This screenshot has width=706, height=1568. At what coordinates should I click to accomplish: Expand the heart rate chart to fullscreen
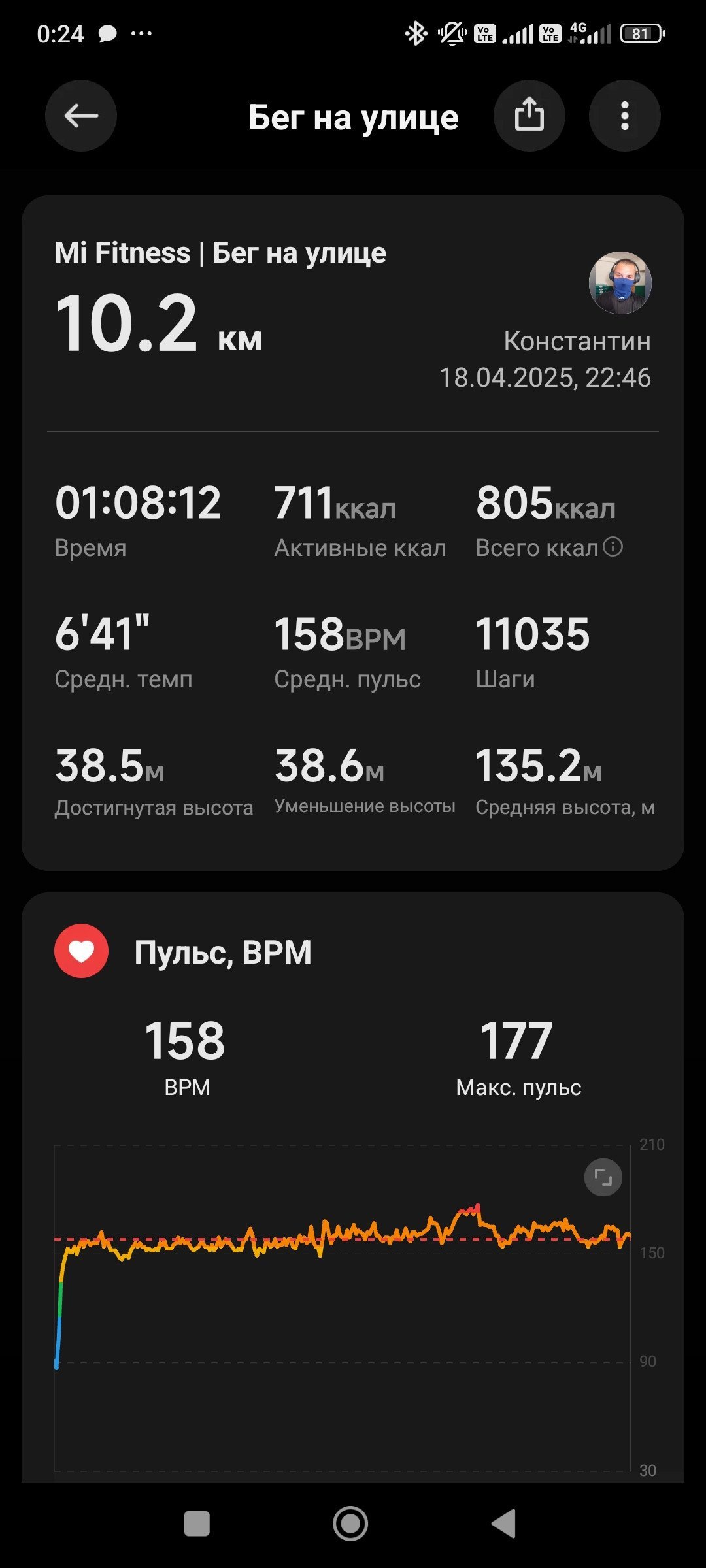click(x=603, y=1177)
